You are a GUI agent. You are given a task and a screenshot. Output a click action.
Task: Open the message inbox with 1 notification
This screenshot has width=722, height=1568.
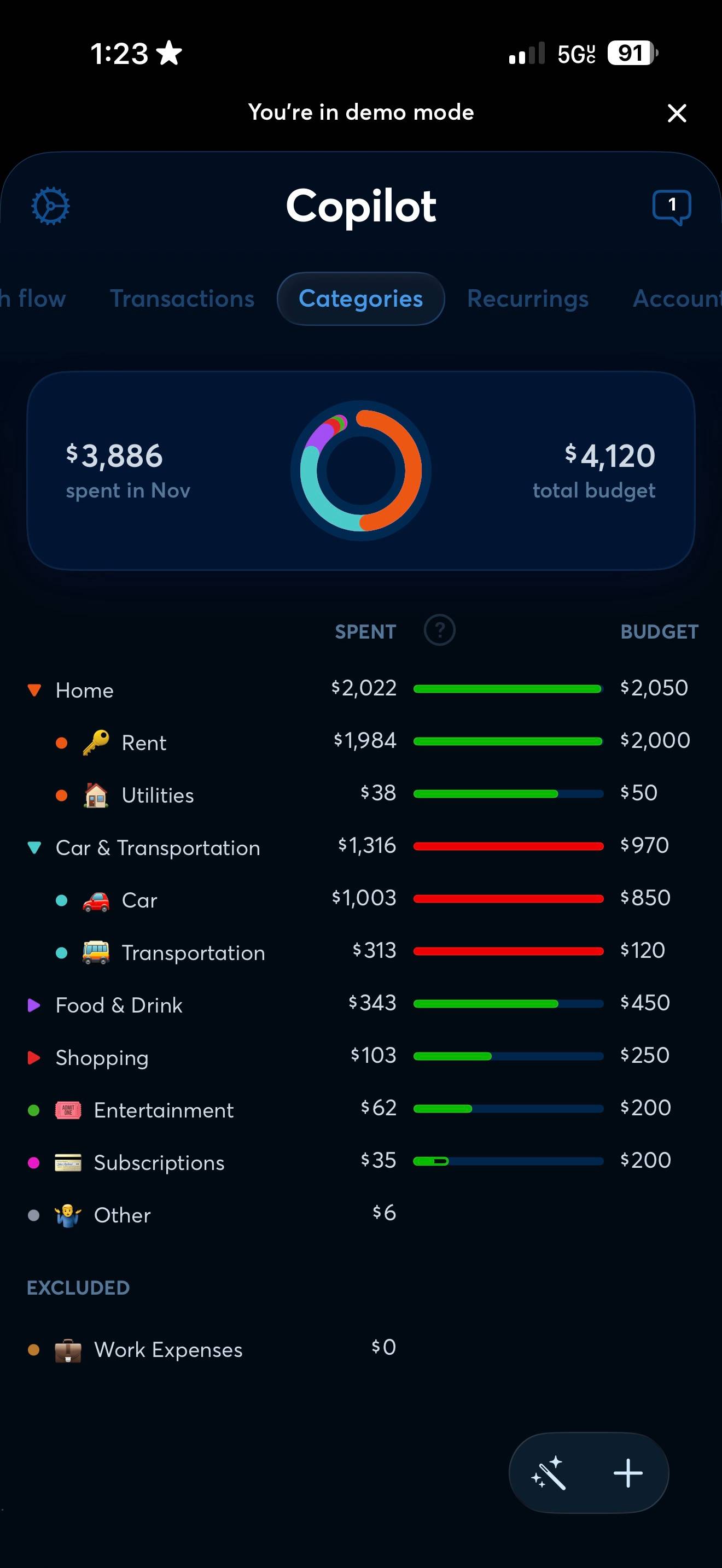[672, 207]
